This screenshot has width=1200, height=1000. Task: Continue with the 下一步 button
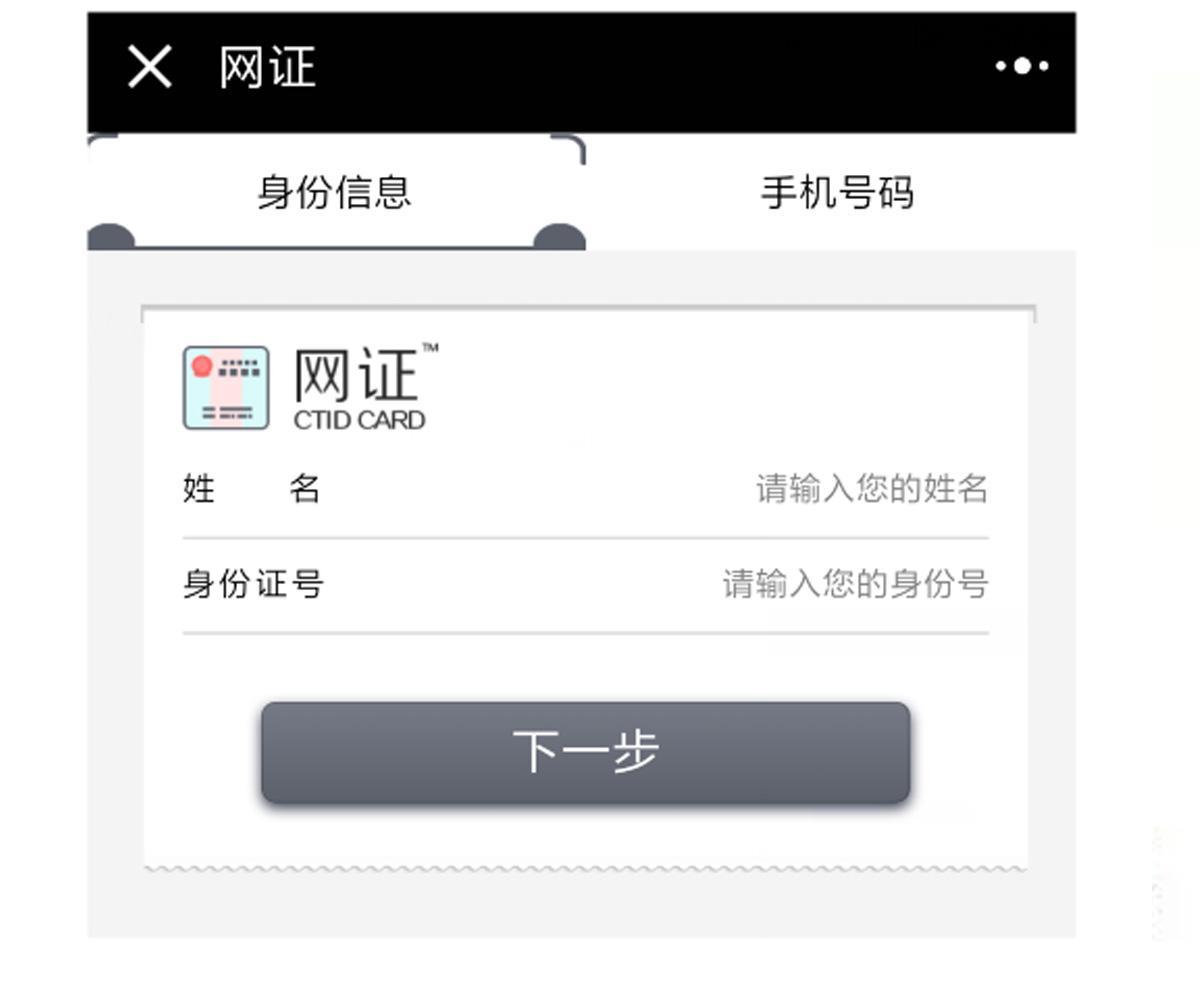click(585, 752)
